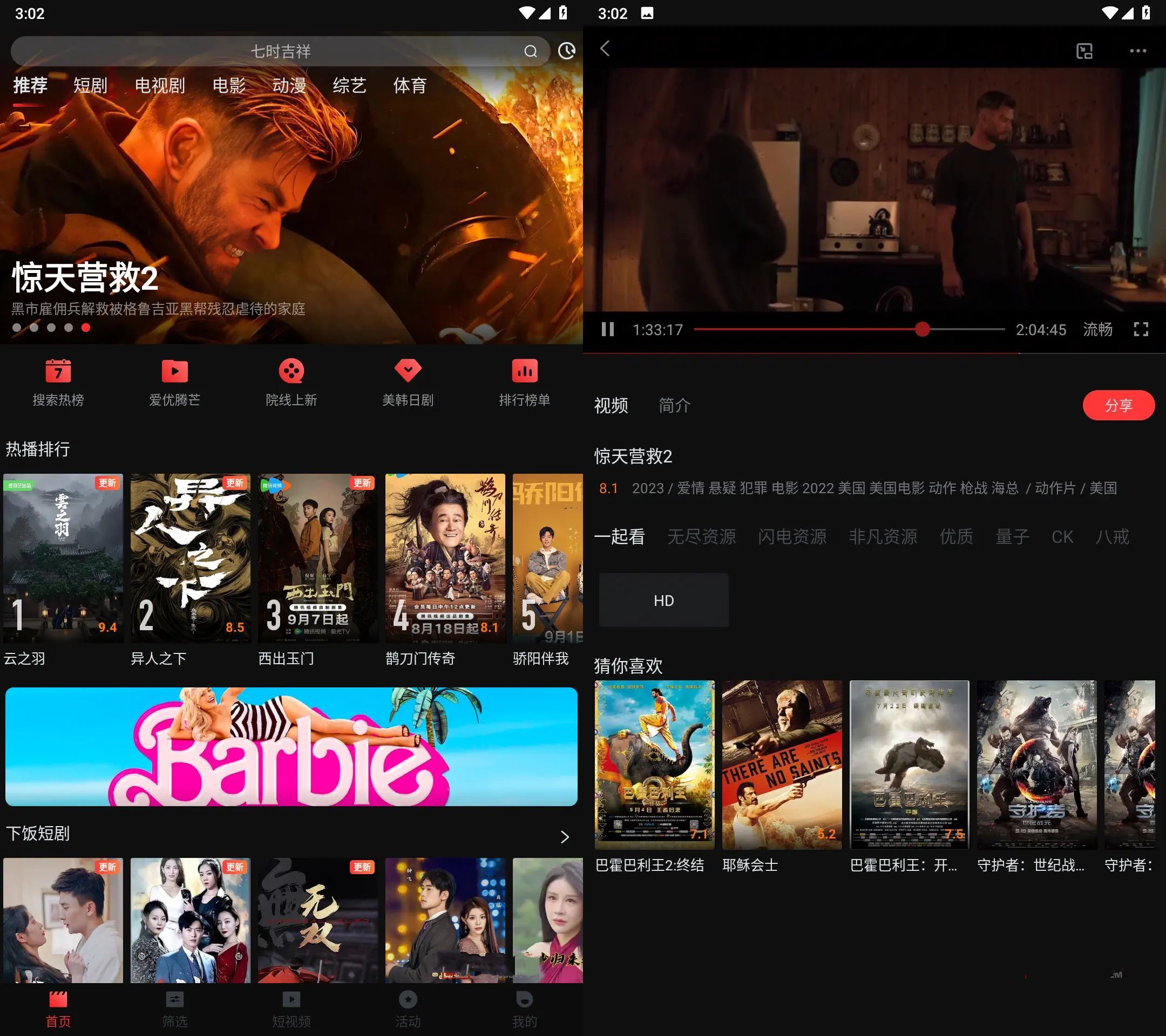Open the player overflow menu

point(1137,51)
